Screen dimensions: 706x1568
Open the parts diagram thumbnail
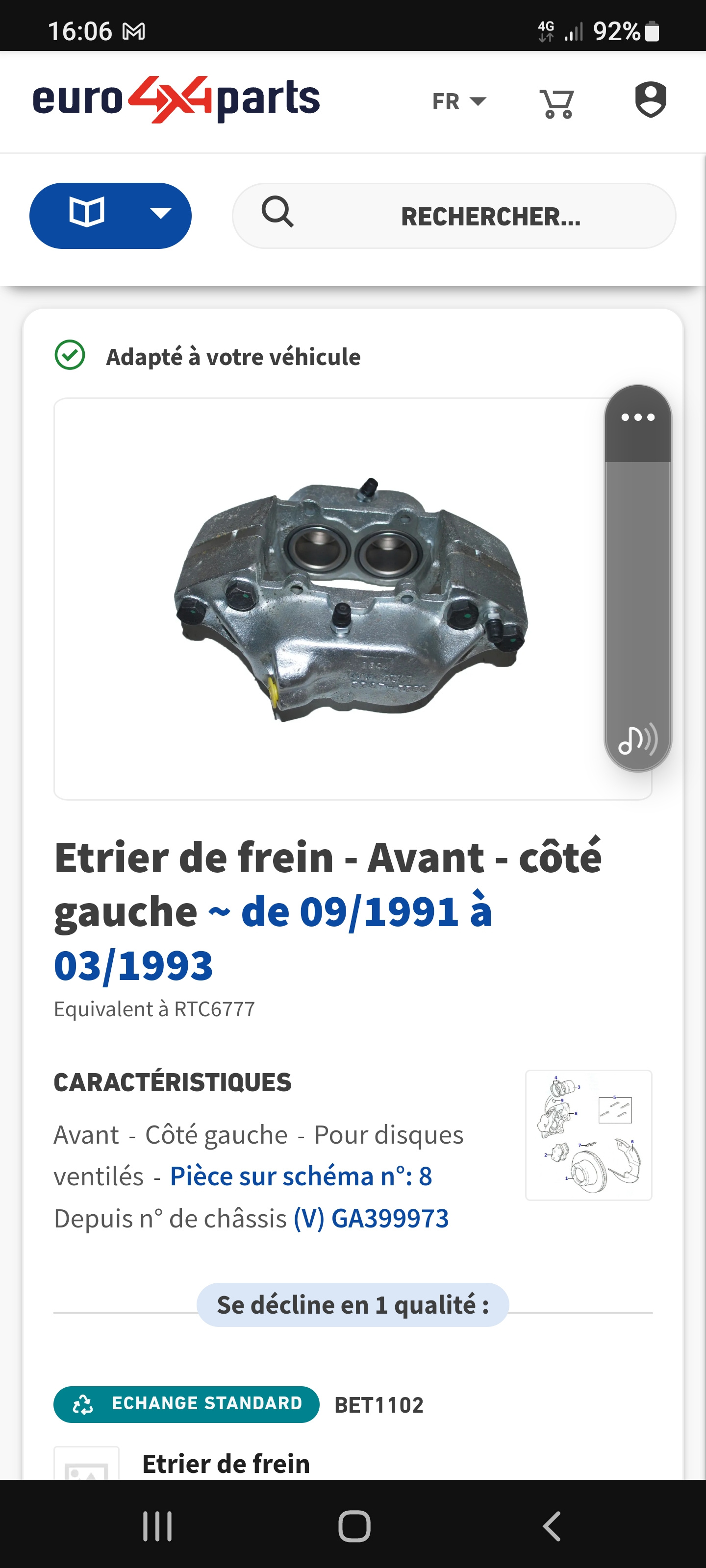(588, 1135)
